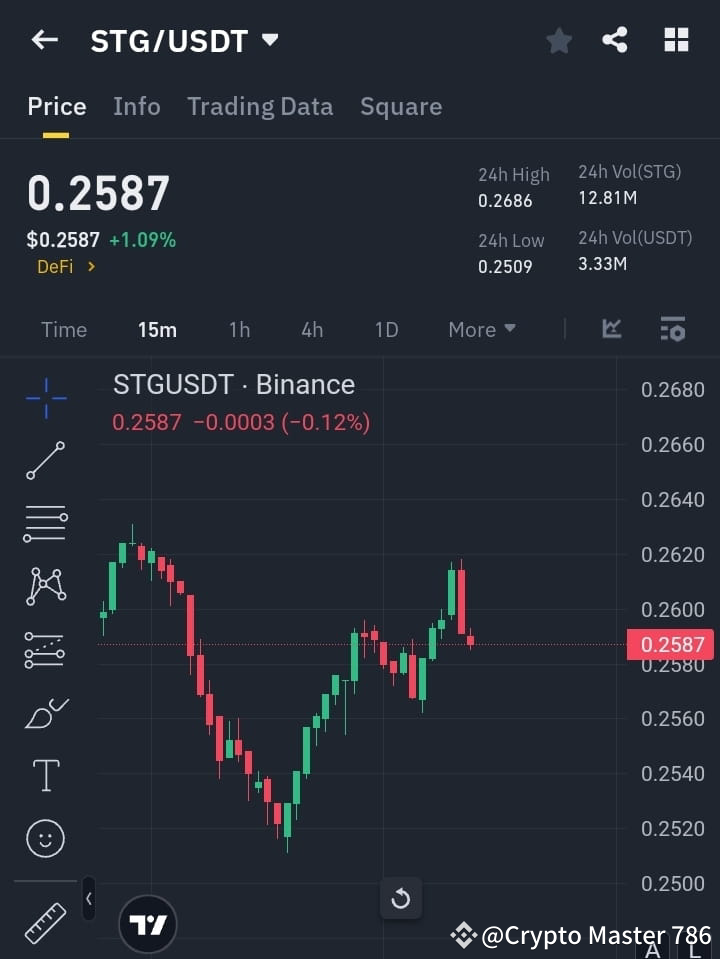
Task: Select the trend line drawing tool
Action: pyautogui.click(x=45, y=461)
